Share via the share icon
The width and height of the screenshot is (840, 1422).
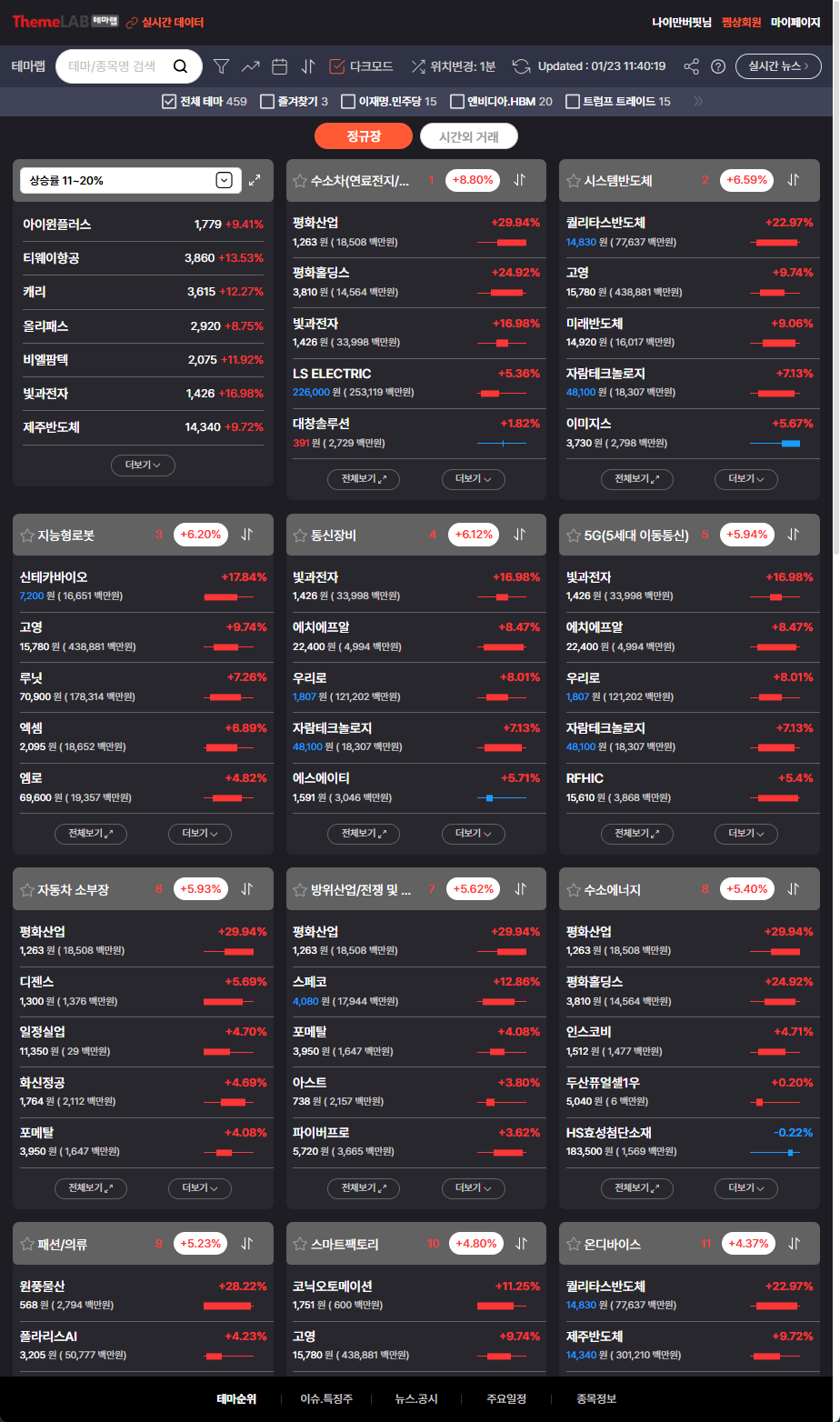pyautogui.click(x=692, y=66)
